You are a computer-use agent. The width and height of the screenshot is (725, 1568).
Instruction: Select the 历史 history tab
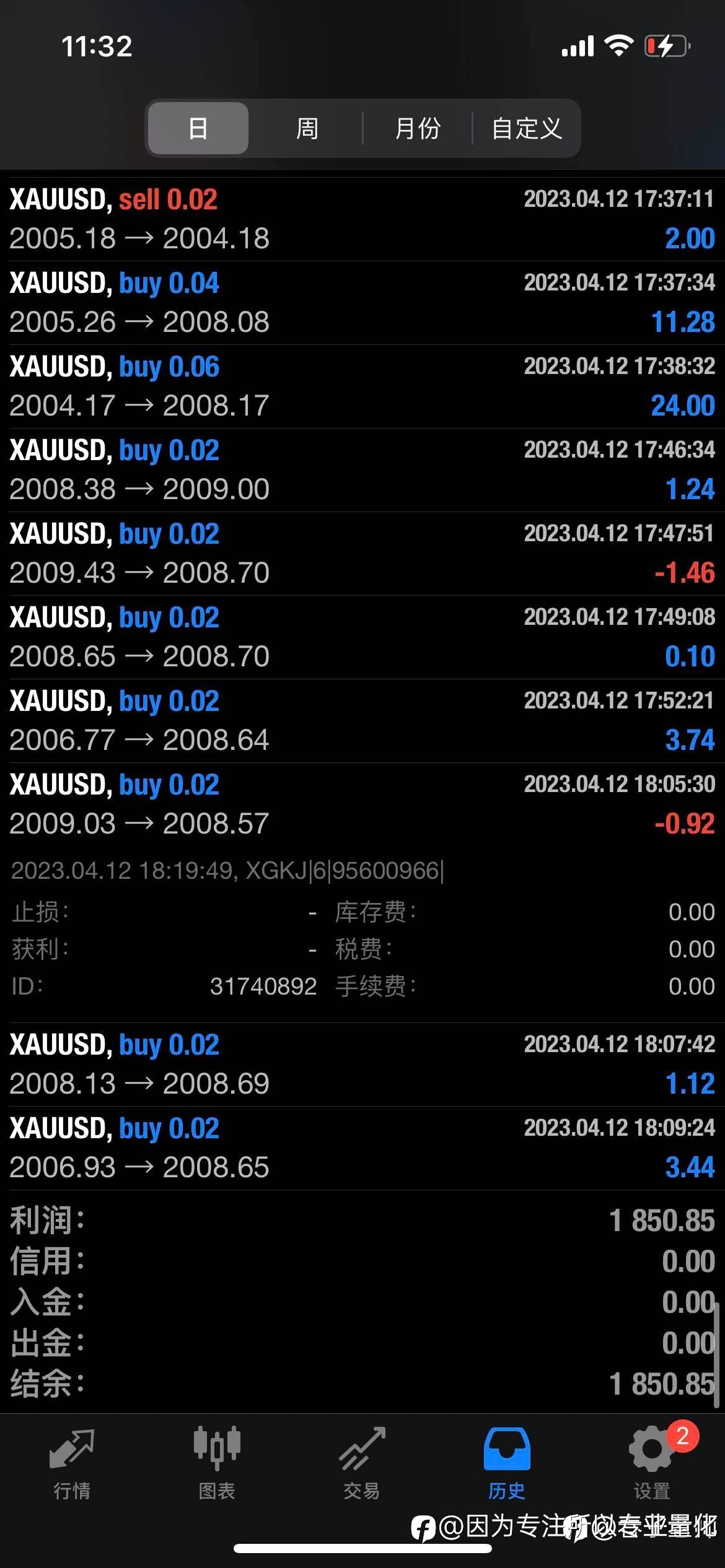pyautogui.click(x=507, y=1464)
